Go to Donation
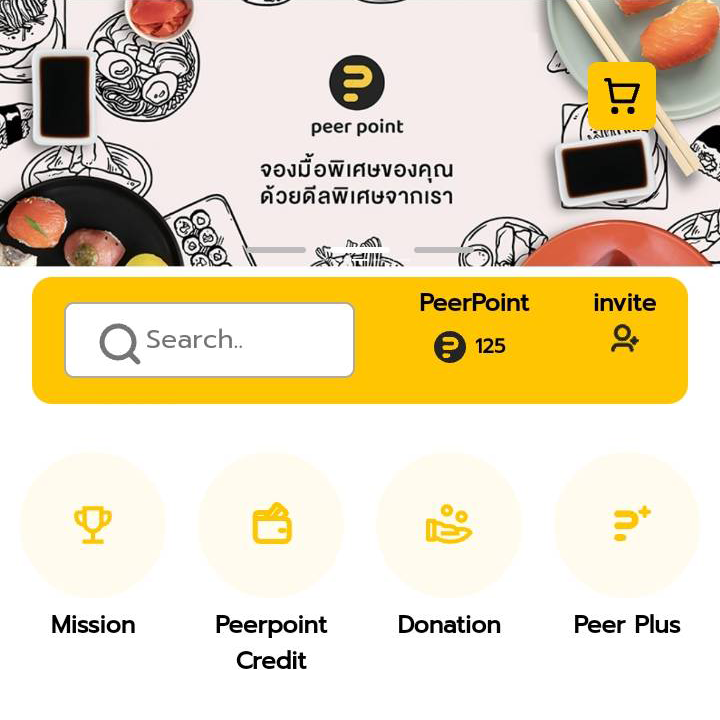Screen dimensions: 720x720 click(x=449, y=525)
